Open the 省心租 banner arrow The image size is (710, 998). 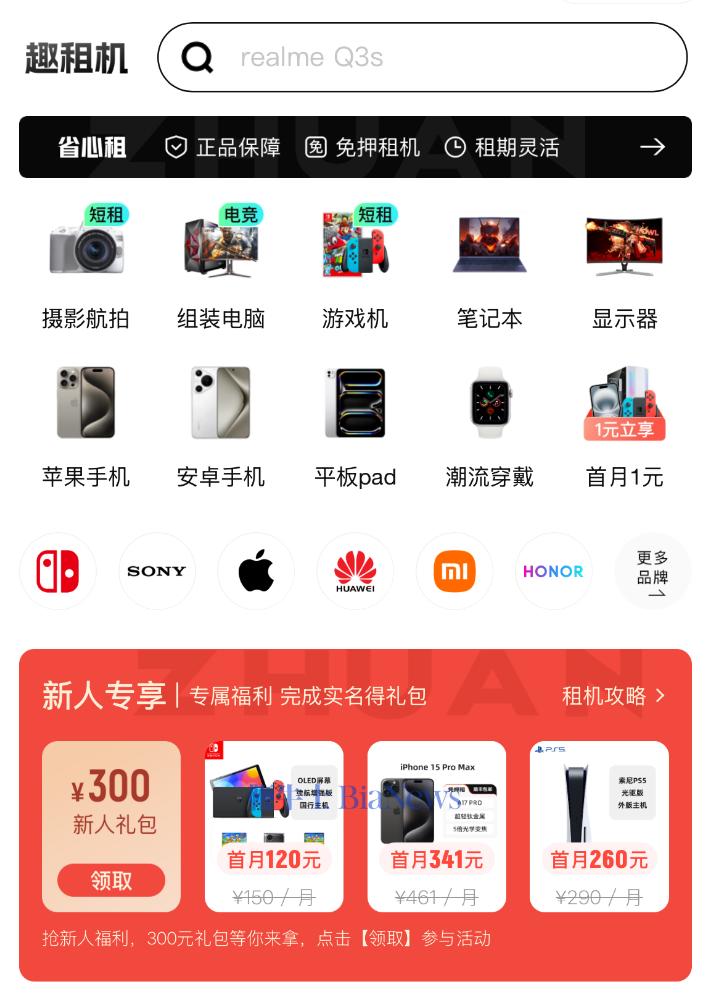point(652,147)
